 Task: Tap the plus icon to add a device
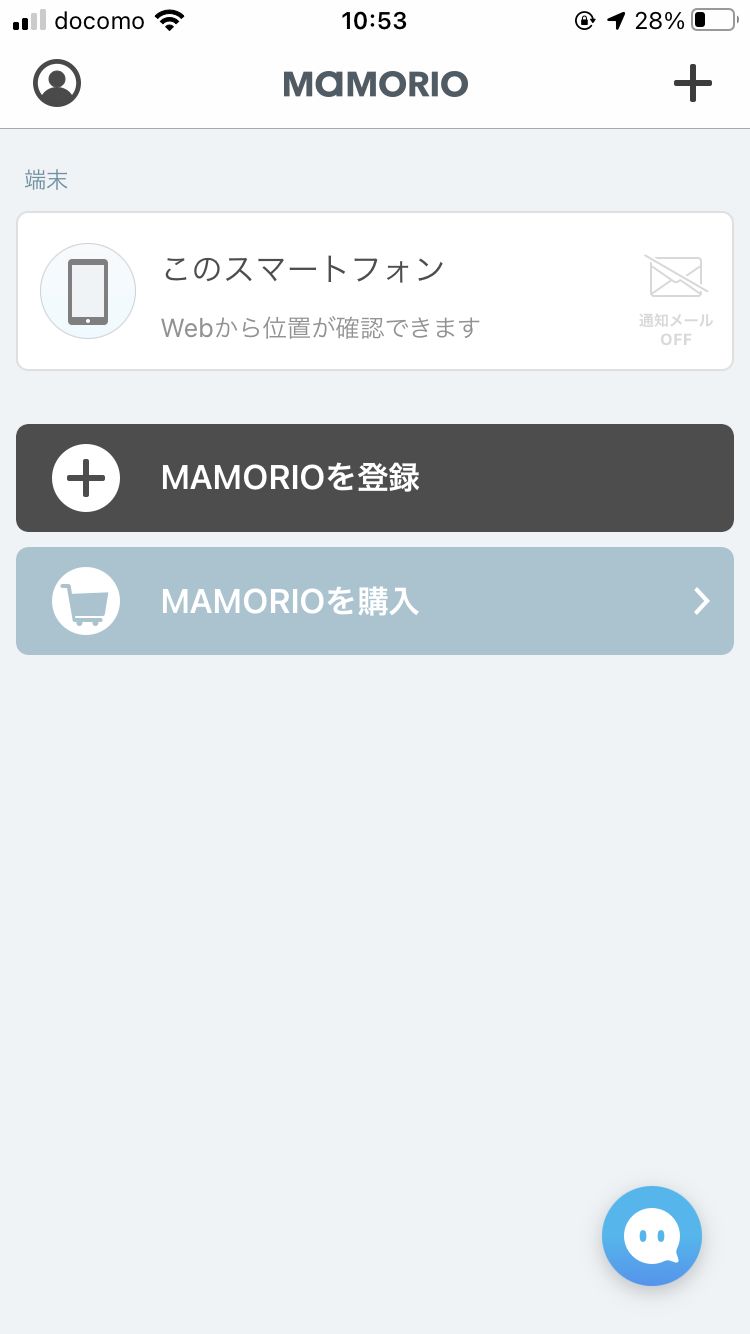[692, 83]
